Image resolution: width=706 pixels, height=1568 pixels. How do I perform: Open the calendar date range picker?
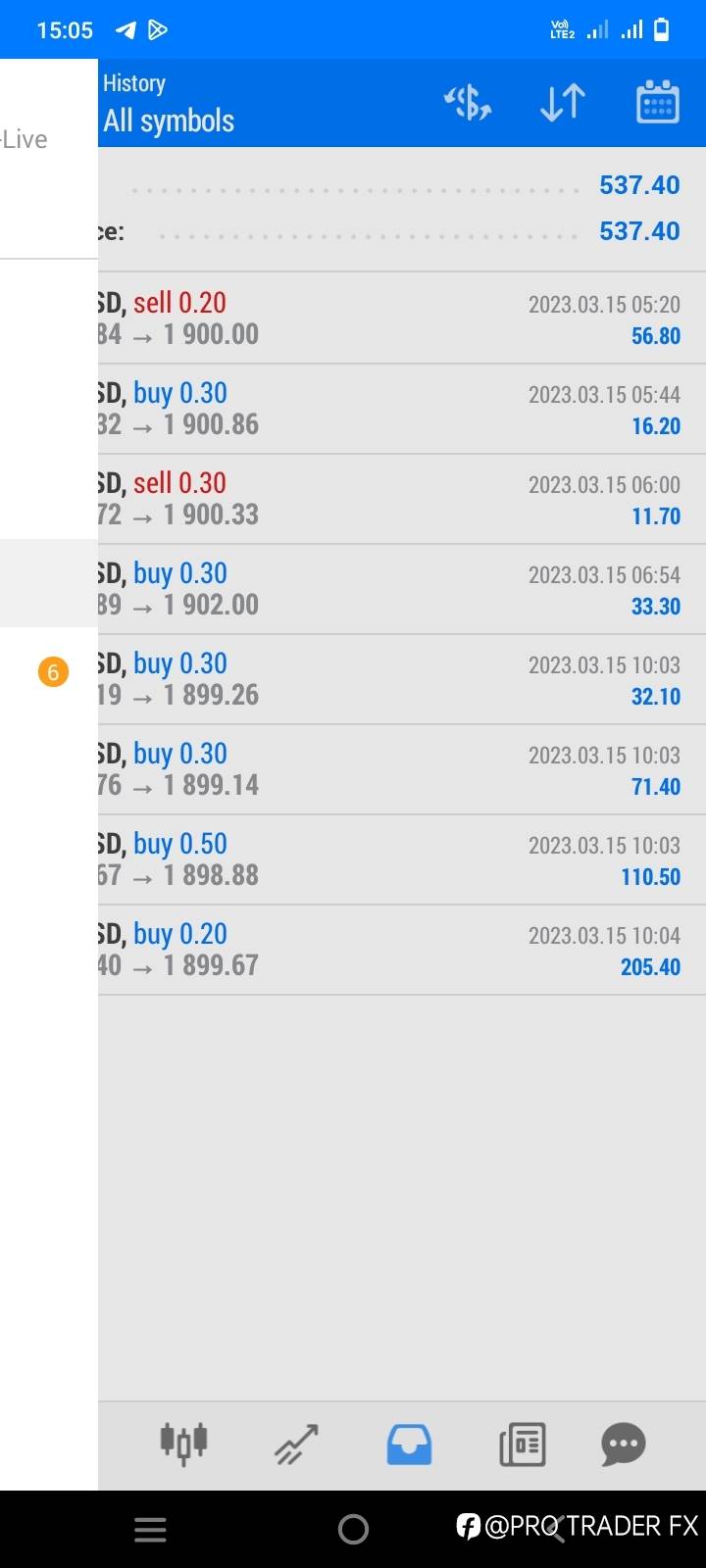658,102
